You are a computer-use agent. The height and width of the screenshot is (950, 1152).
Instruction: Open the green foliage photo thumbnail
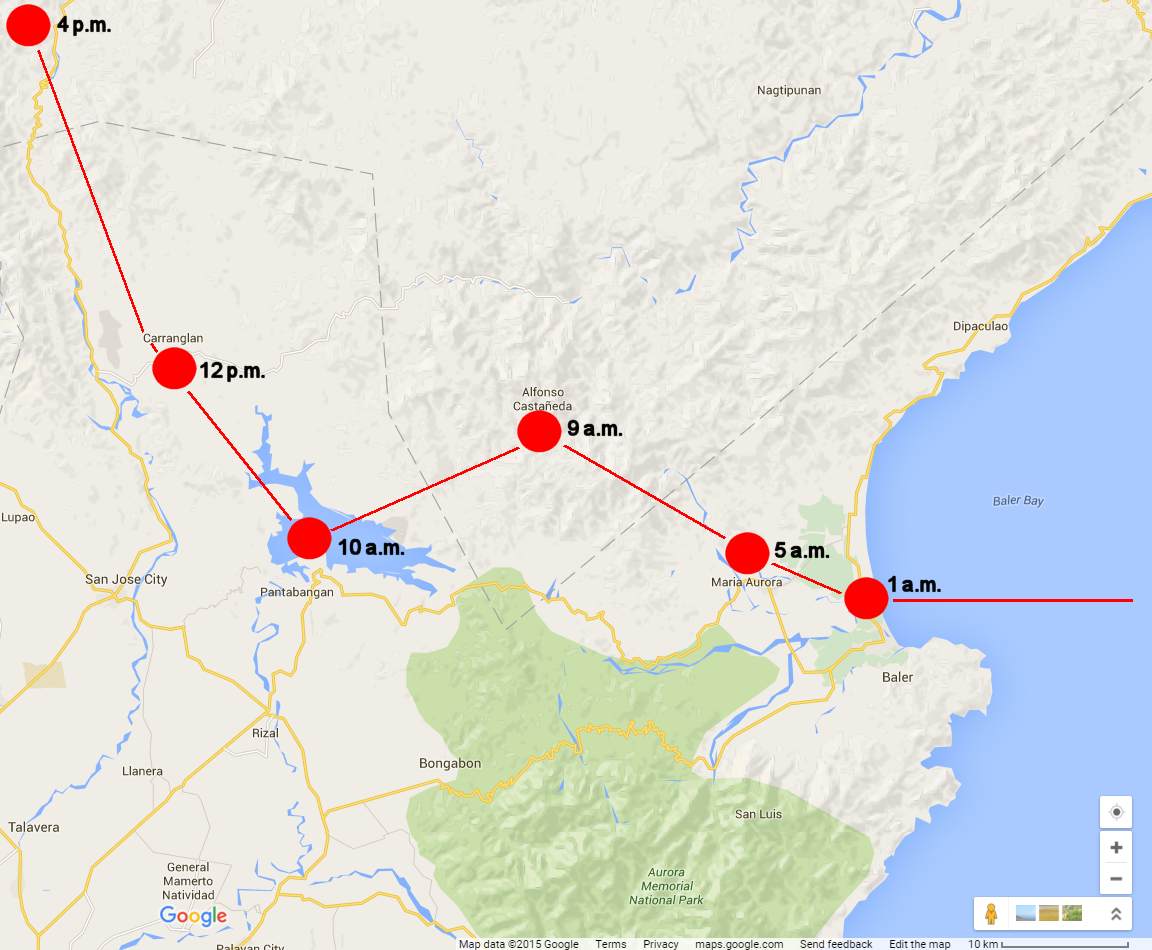pyautogui.click(x=1072, y=913)
